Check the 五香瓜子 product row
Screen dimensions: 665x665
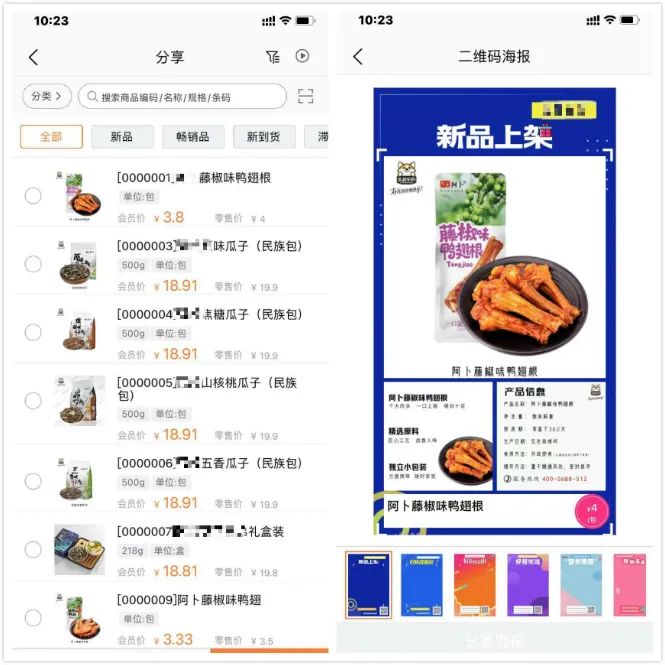coord(33,481)
